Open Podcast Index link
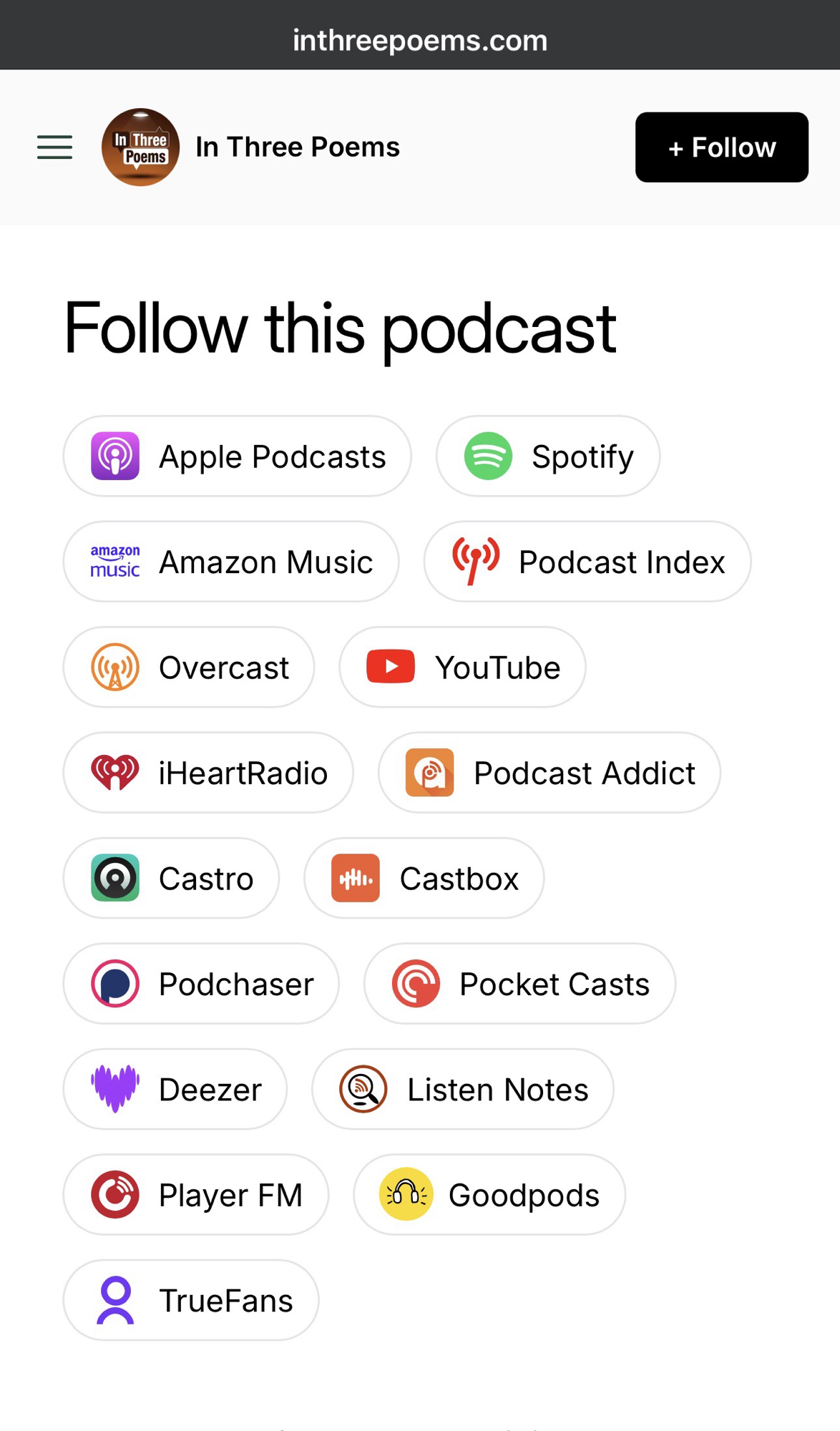This screenshot has height=1431, width=840. [587, 562]
